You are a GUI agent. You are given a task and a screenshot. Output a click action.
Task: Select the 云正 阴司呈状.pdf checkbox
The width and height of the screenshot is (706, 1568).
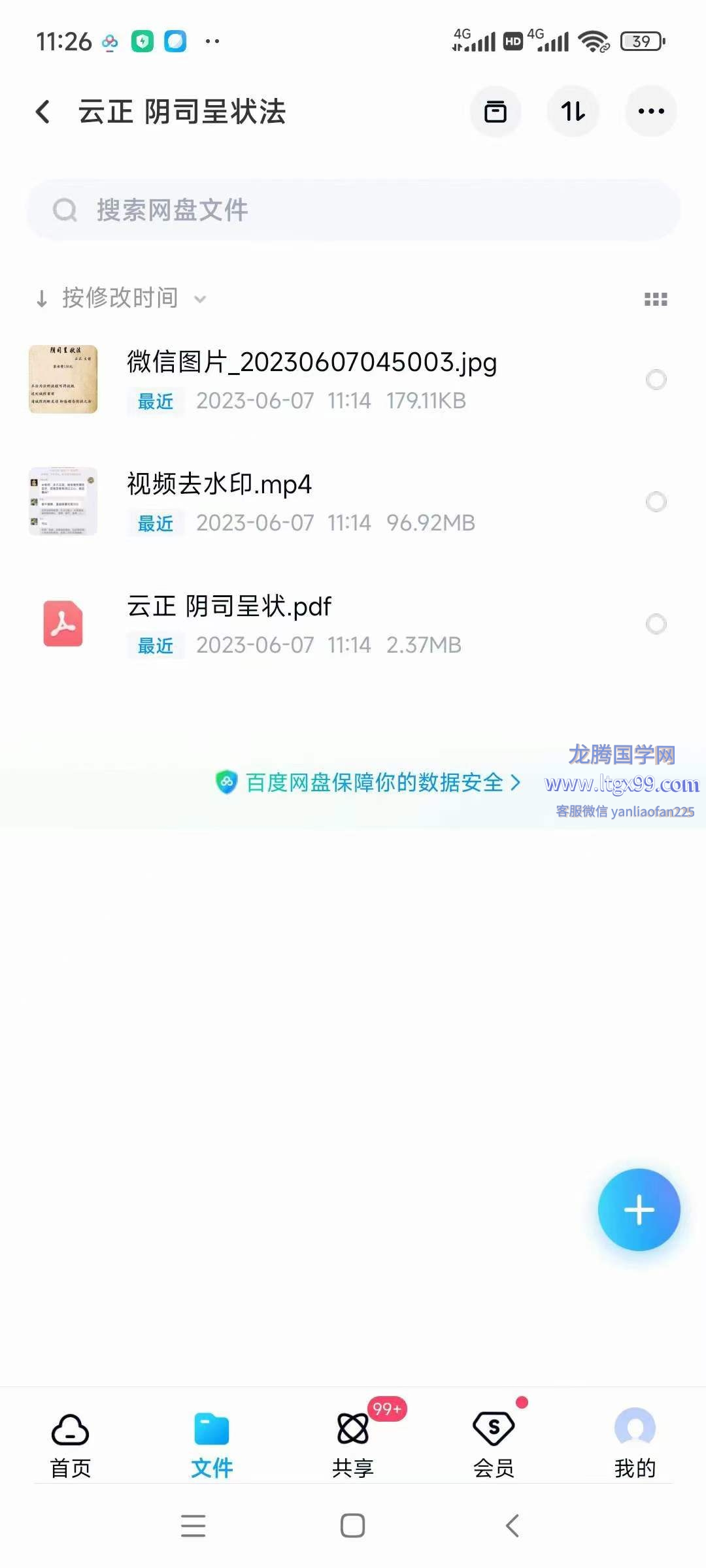click(x=656, y=624)
